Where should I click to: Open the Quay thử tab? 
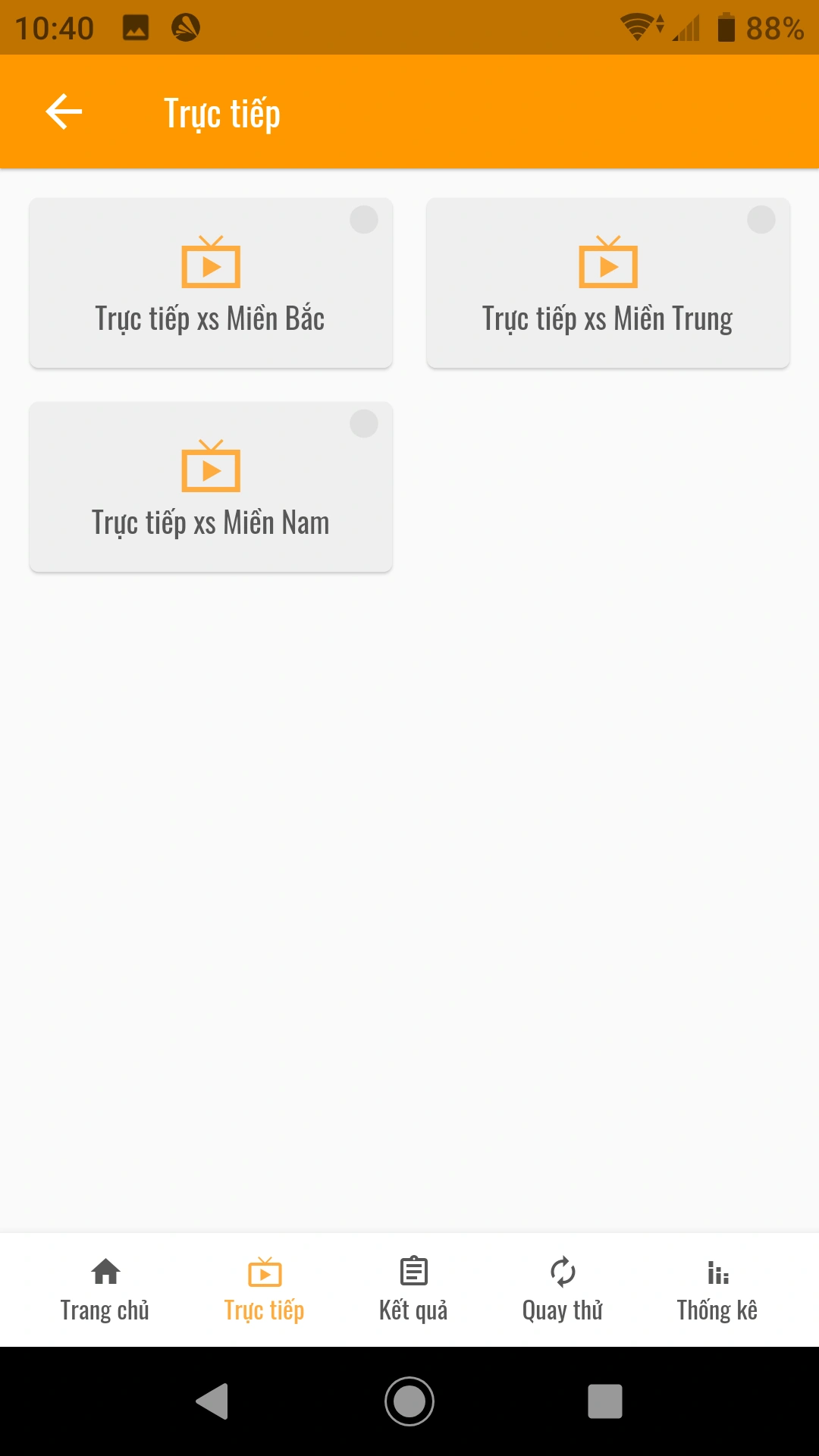click(562, 1290)
